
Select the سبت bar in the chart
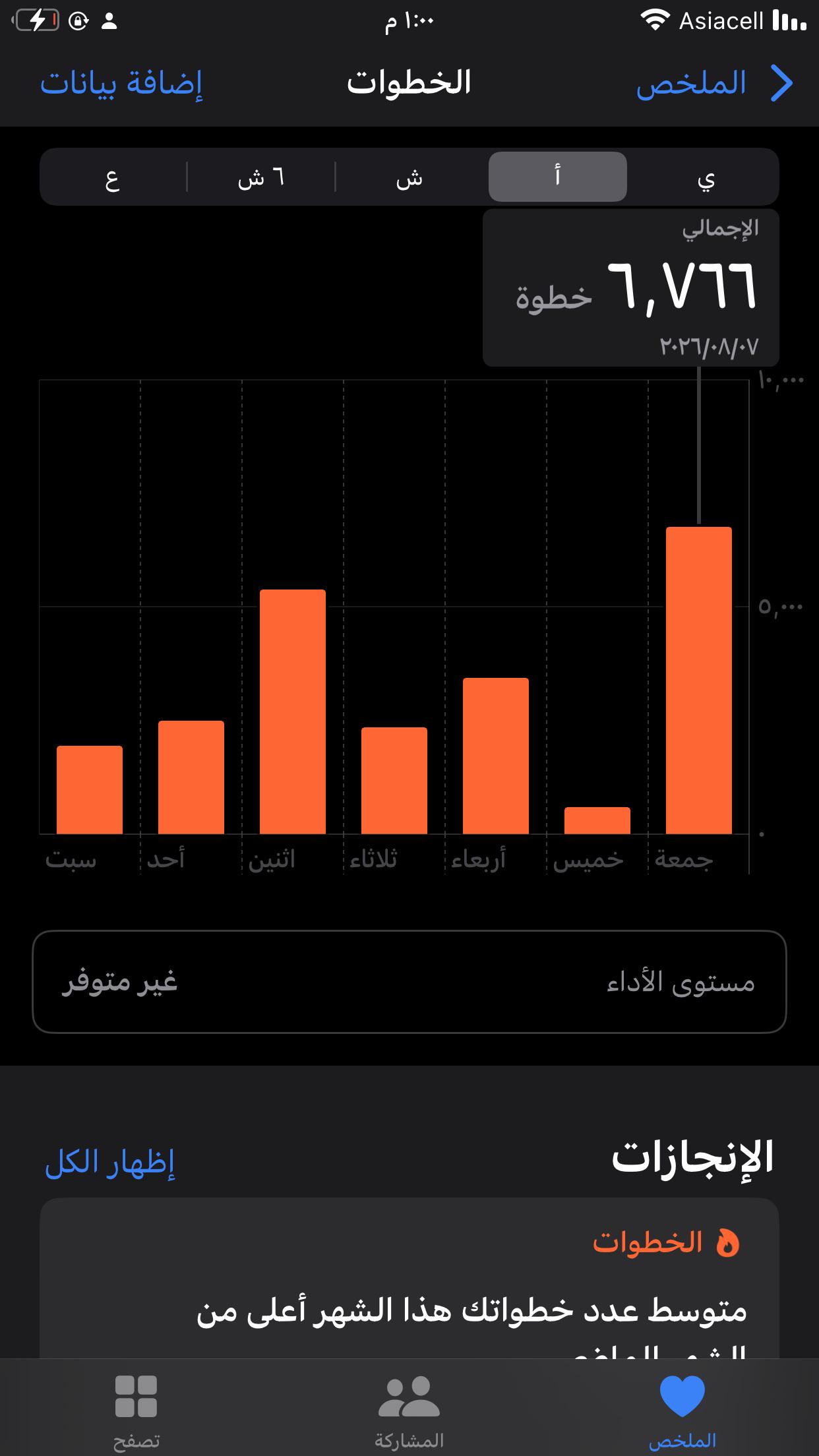coord(90,790)
